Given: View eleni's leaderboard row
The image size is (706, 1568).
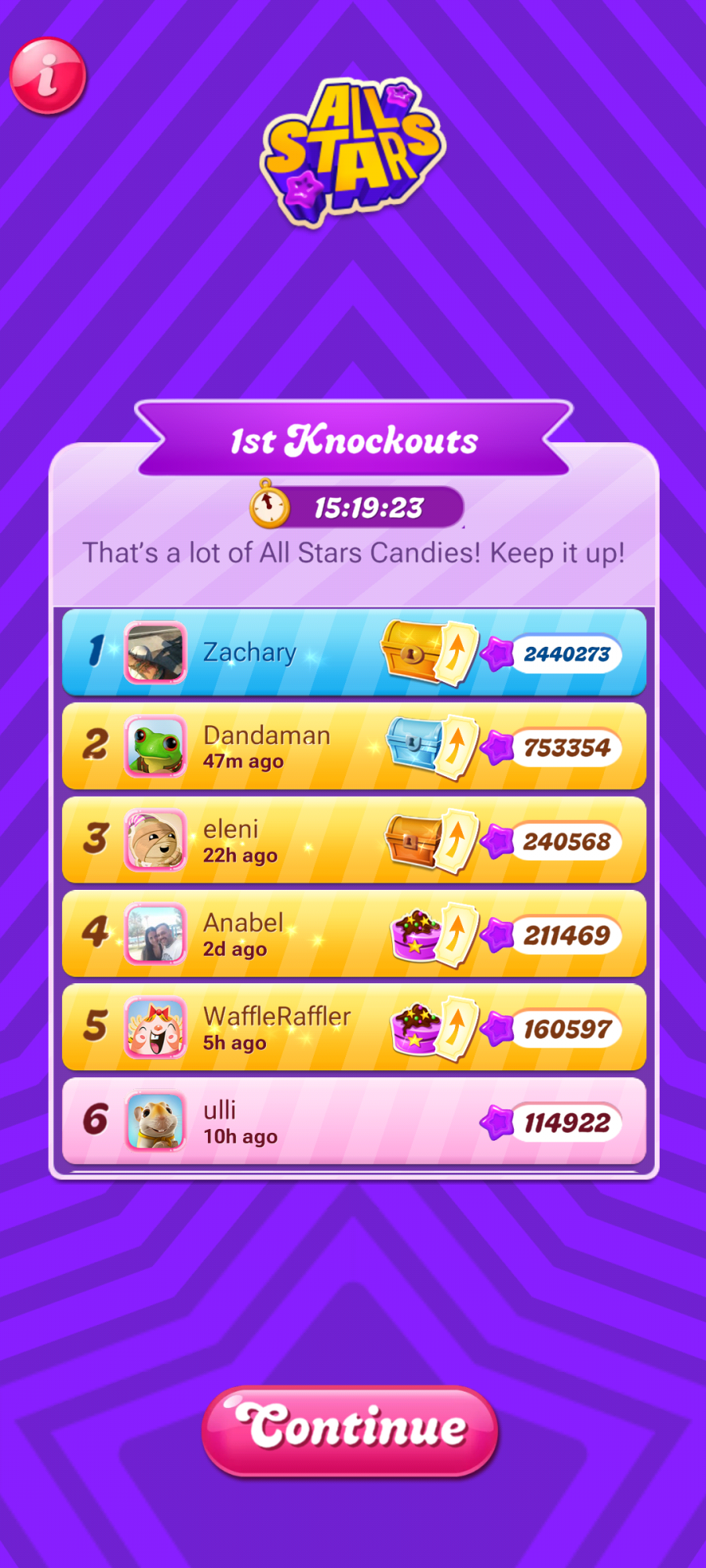Looking at the screenshot, I should click(353, 840).
